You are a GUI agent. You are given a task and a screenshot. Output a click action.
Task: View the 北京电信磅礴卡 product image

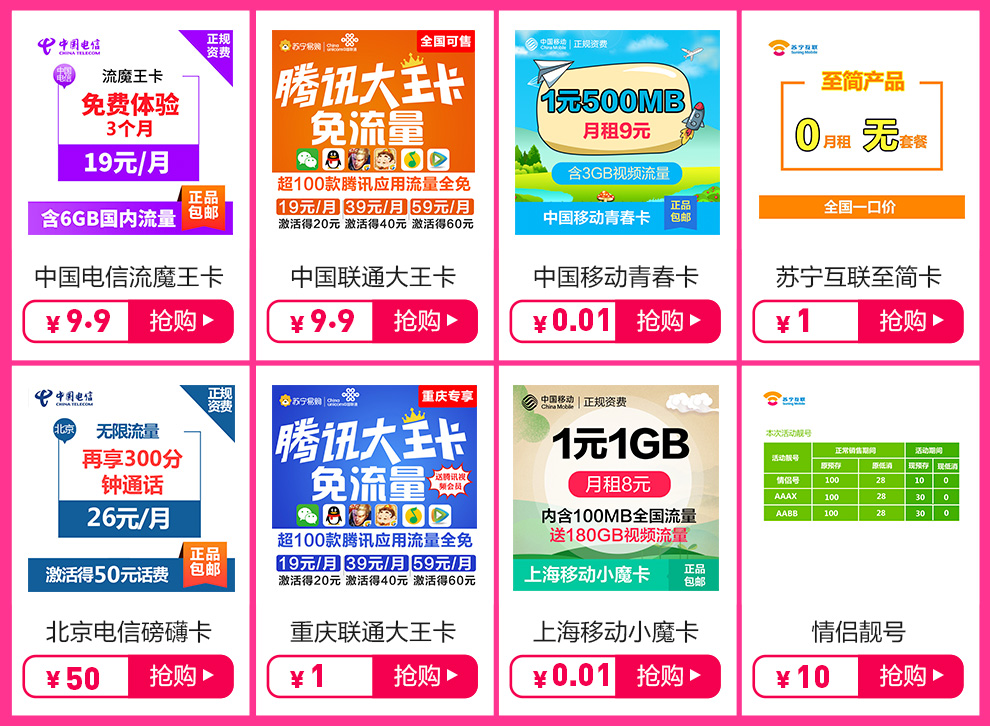point(130,488)
